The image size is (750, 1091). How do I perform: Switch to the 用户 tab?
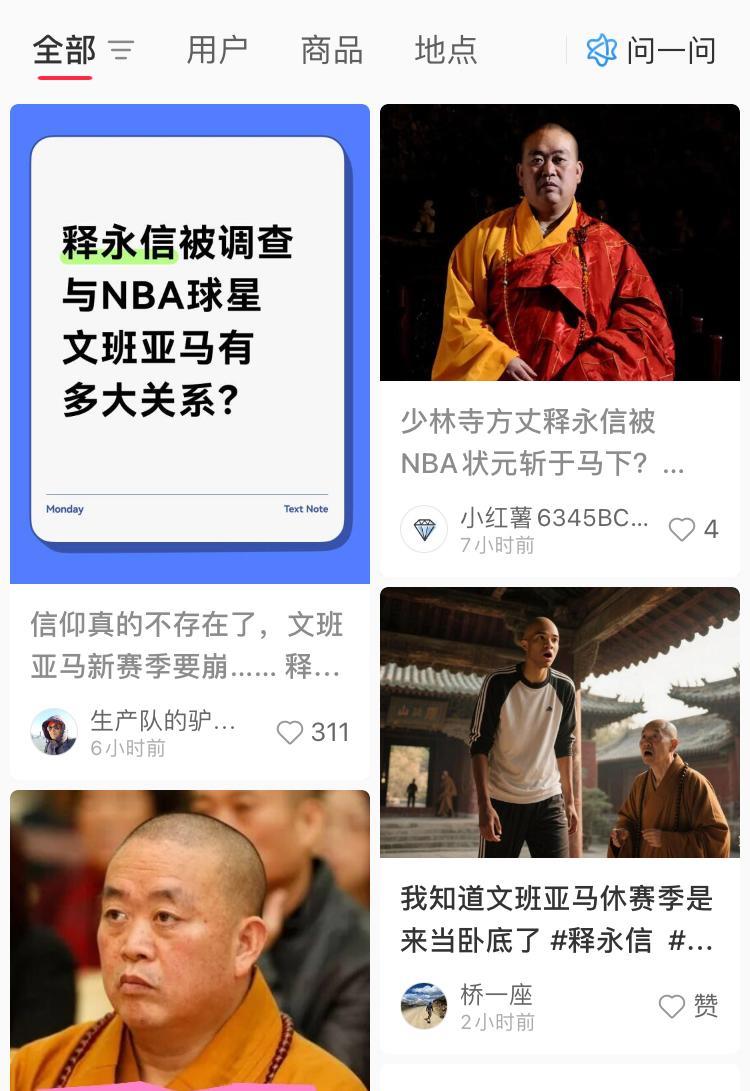pos(217,50)
